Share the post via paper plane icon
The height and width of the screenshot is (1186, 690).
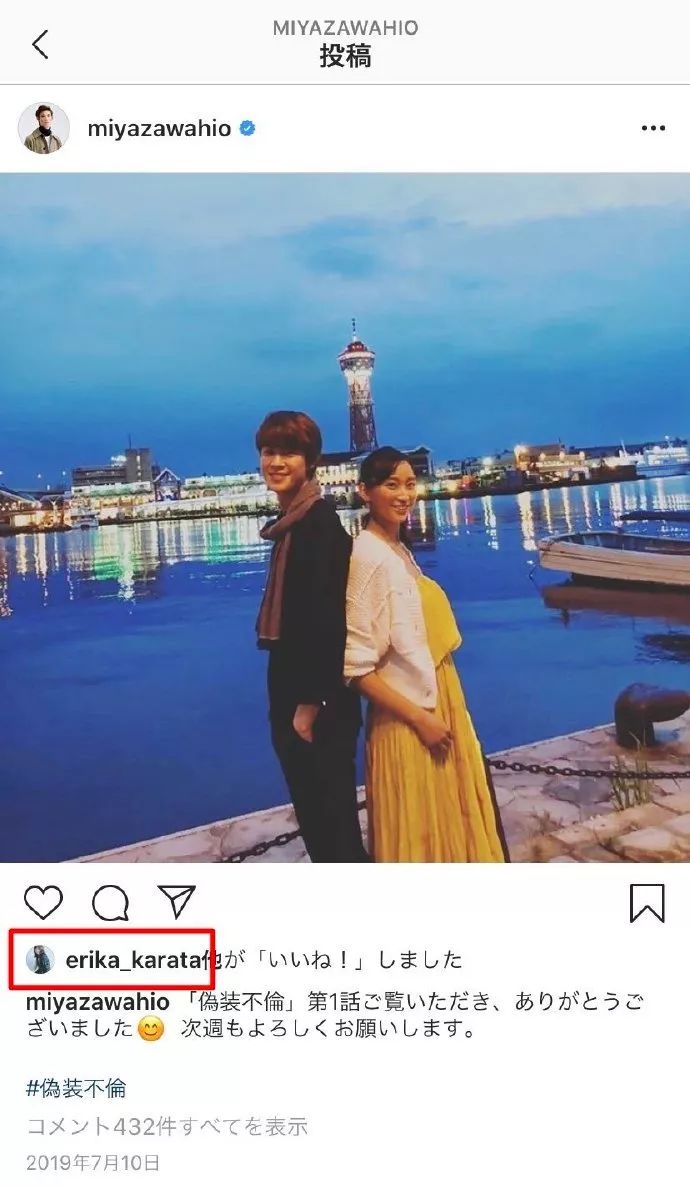(x=177, y=902)
